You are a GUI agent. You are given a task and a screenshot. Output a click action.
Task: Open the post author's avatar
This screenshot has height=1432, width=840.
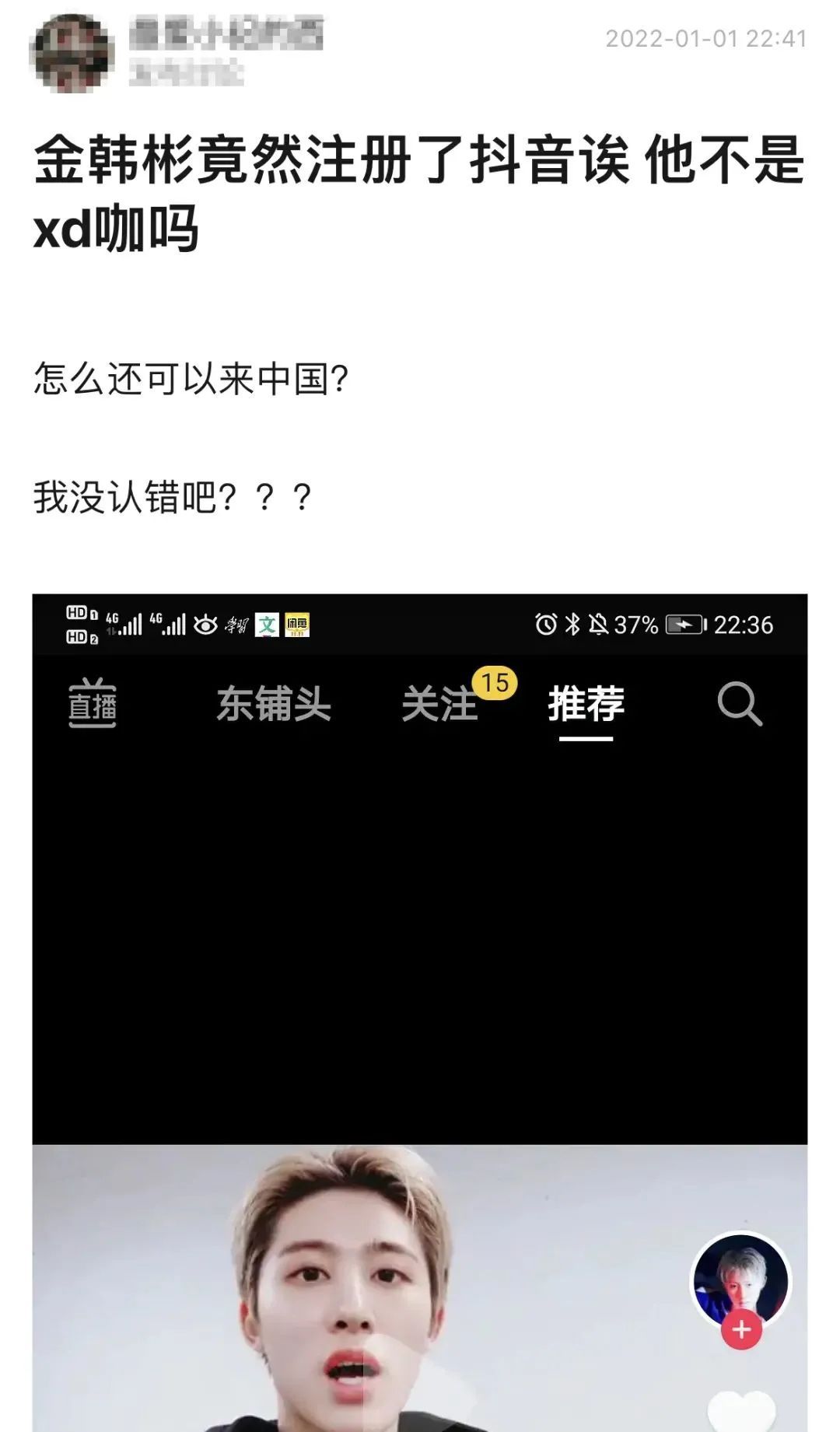tap(72, 53)
